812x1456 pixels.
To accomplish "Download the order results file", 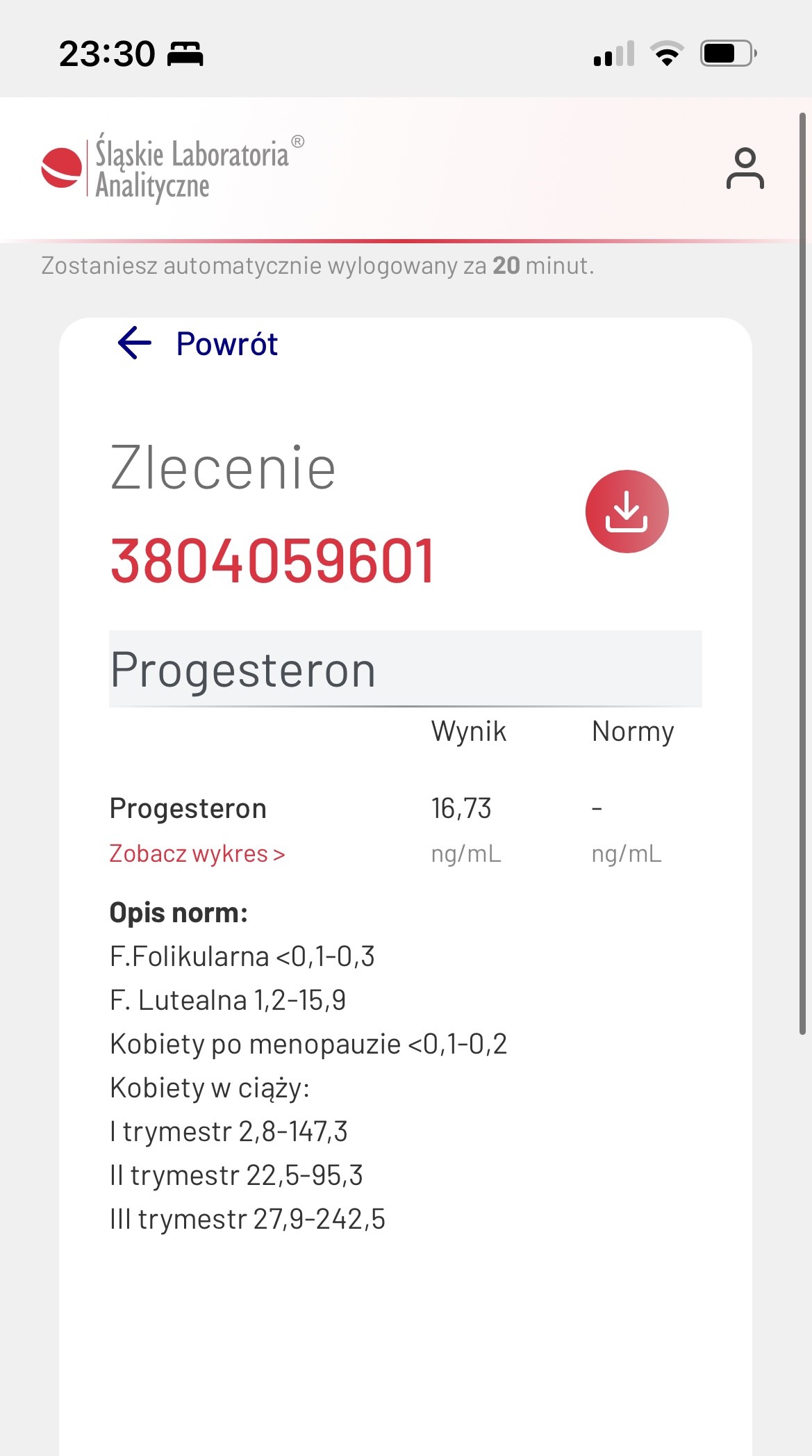I will coord(627,512).
